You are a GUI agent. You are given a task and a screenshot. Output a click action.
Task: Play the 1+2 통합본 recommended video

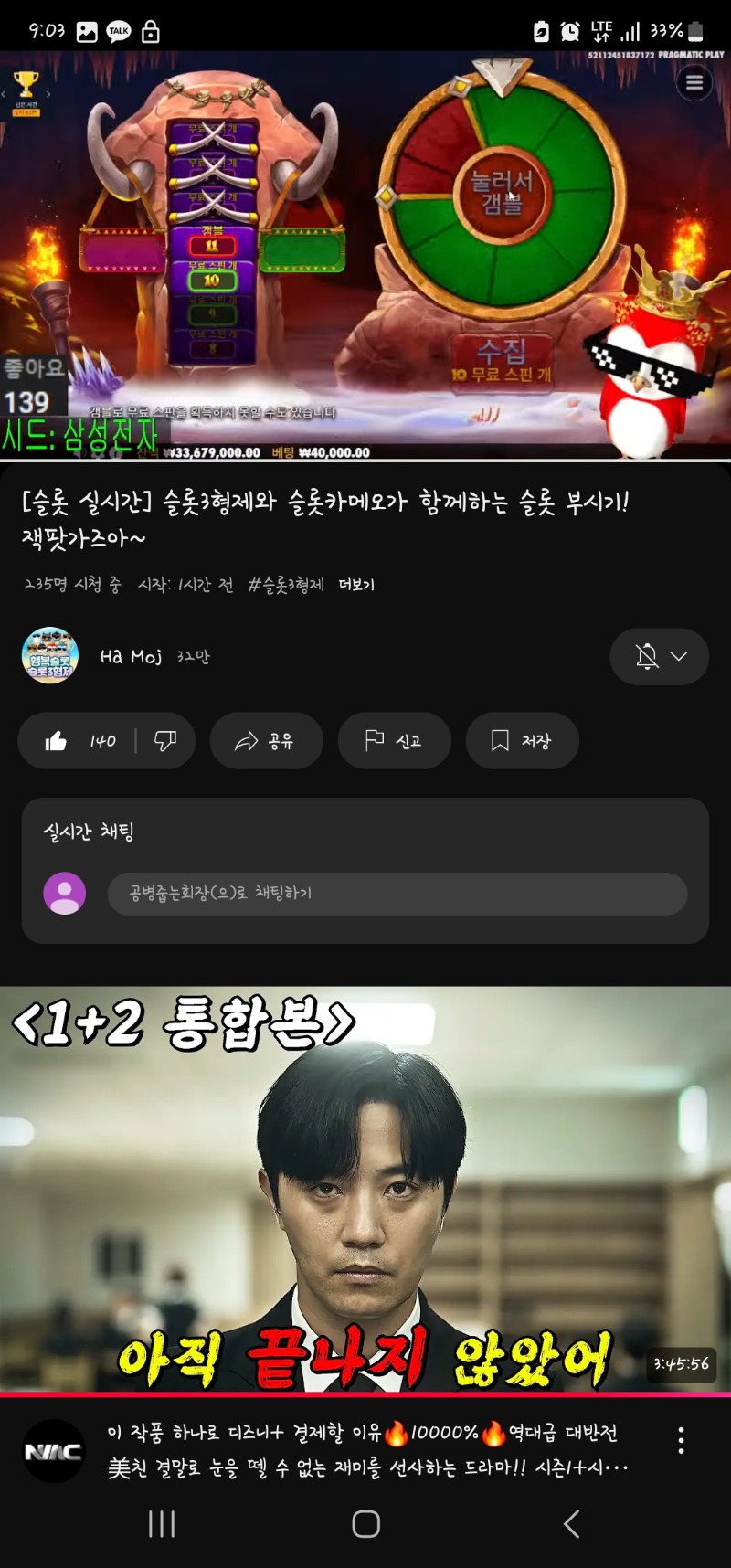coord(365,1188)
